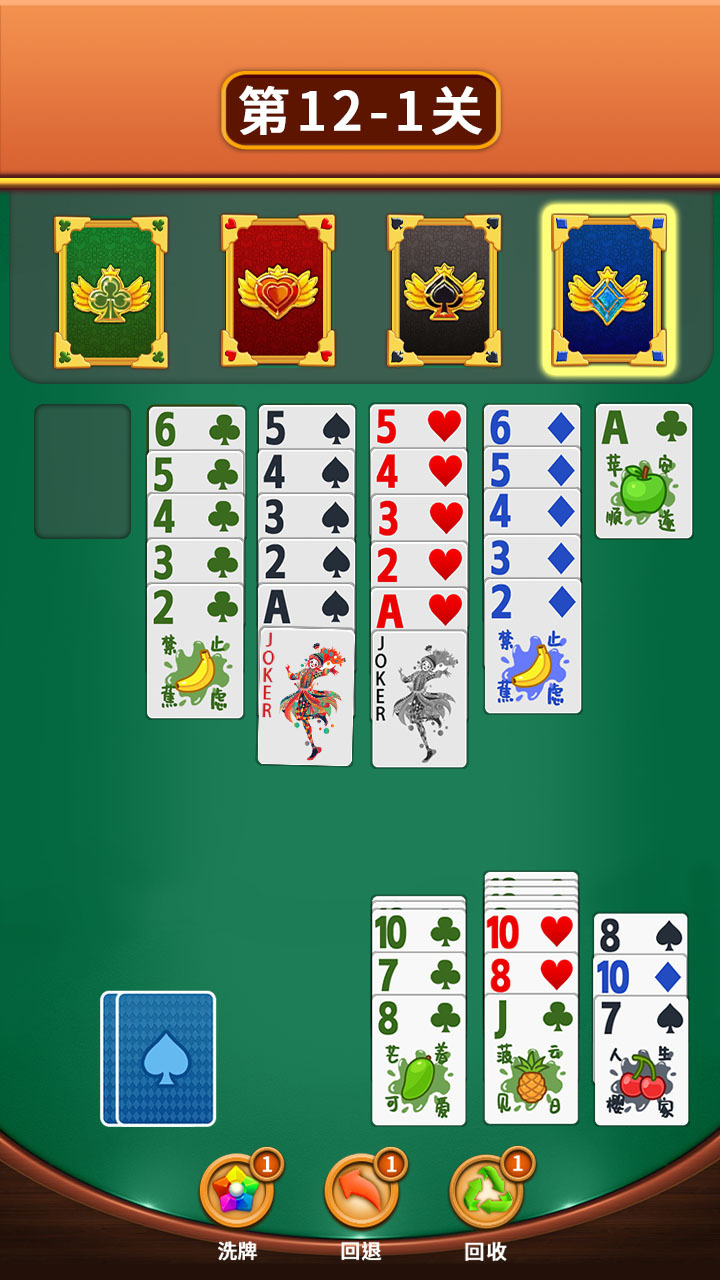
Task: Select the red hearts foundation slot
Action: point(278,290)
